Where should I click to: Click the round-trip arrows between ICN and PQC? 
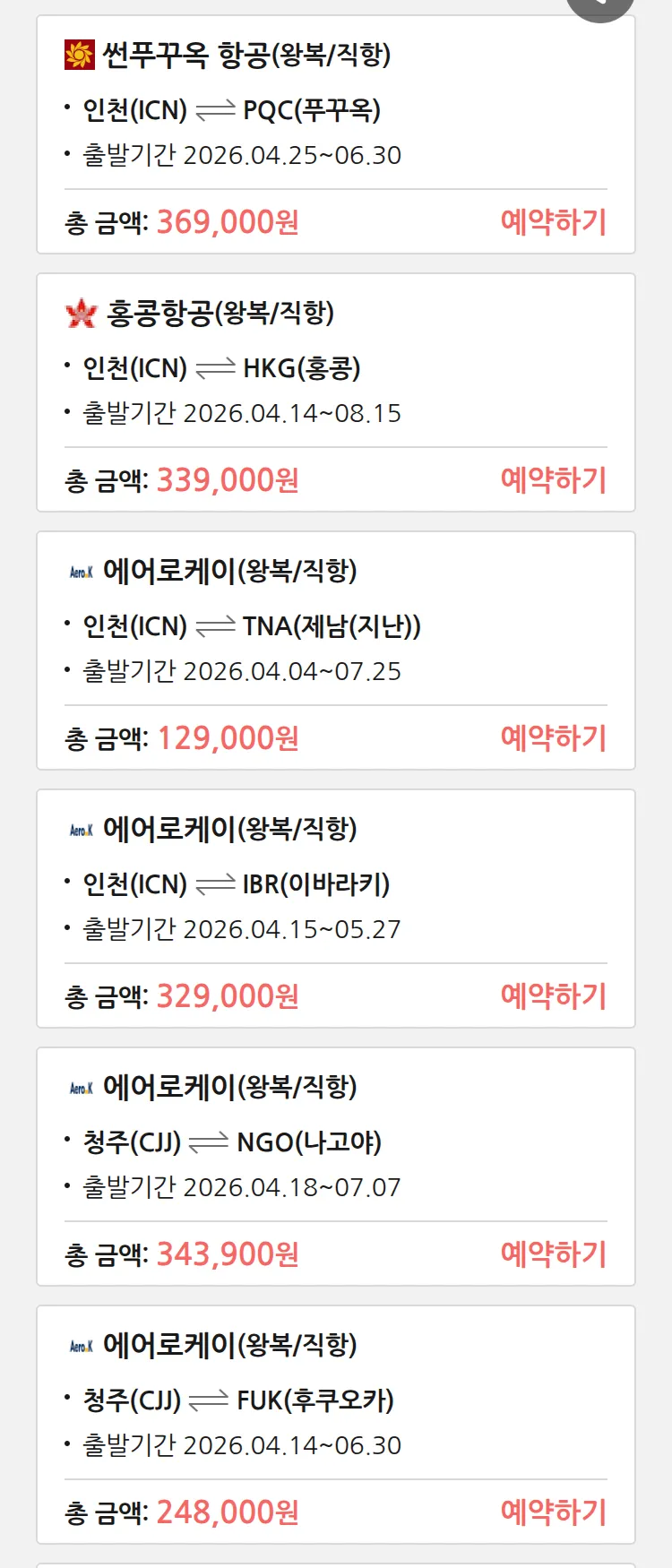(x=216, y=111)
